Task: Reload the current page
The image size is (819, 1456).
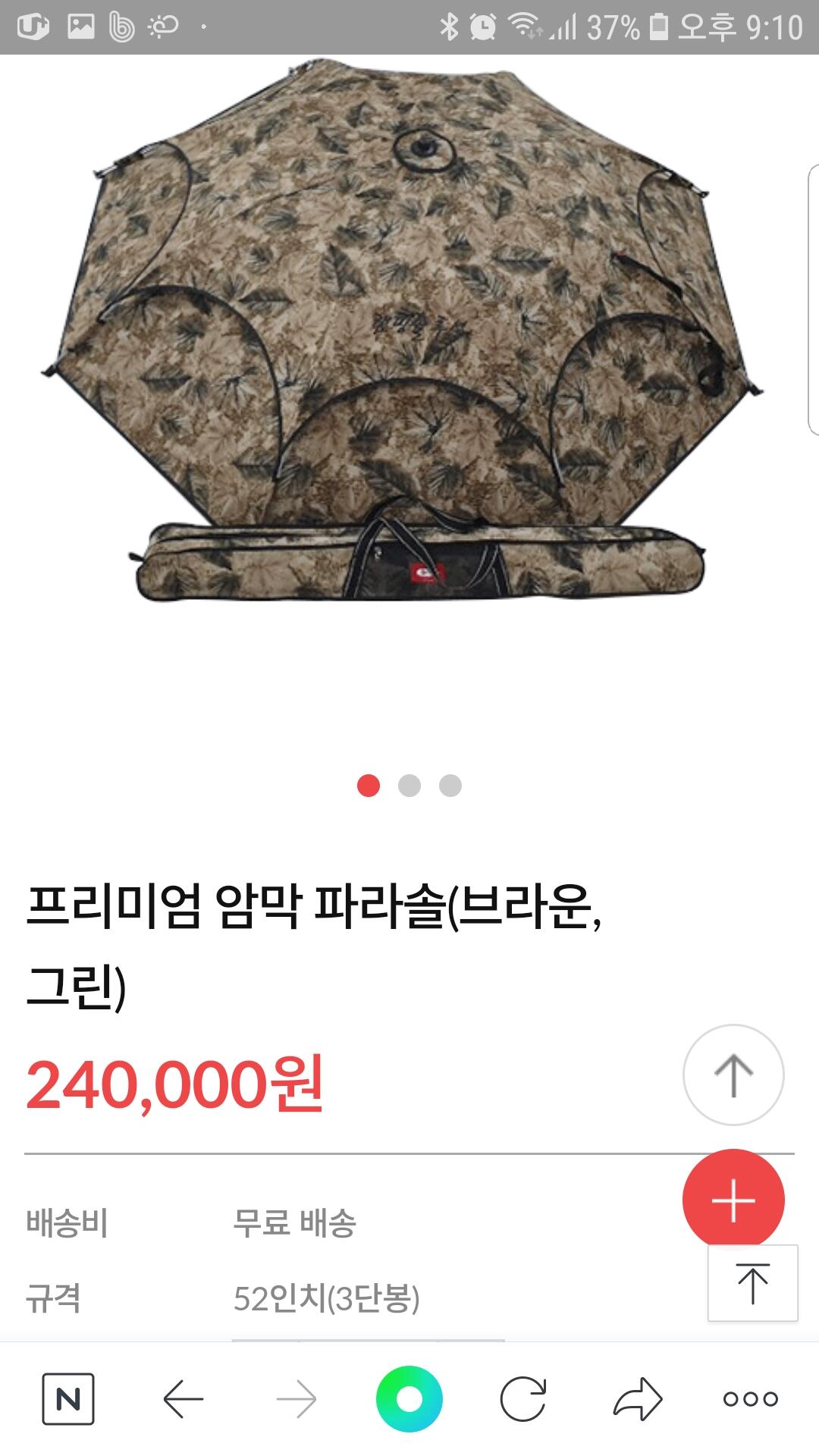Action: (523, 1398)
